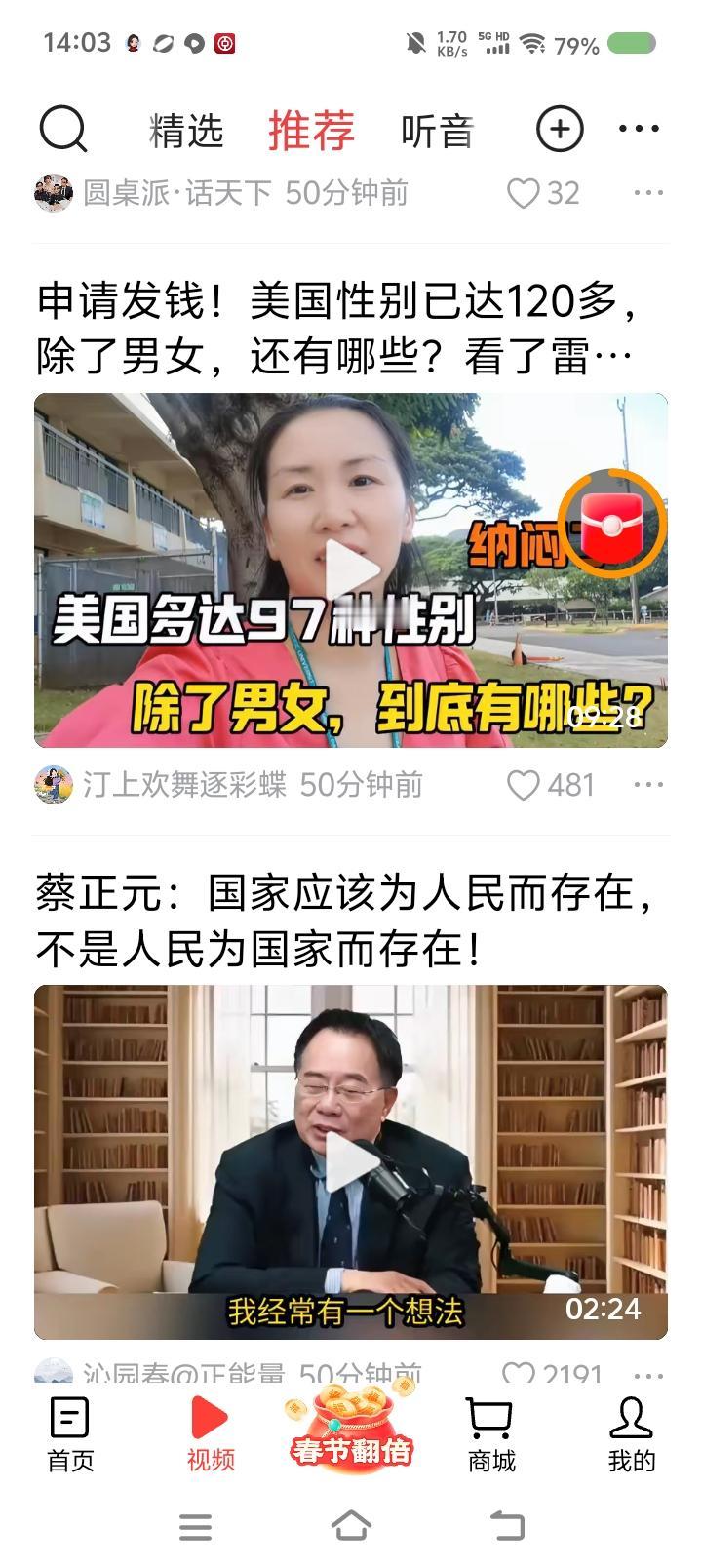The image size is (702, 1568).
Task: Toggle like on the 32 heart
Action: pos(524,195)
